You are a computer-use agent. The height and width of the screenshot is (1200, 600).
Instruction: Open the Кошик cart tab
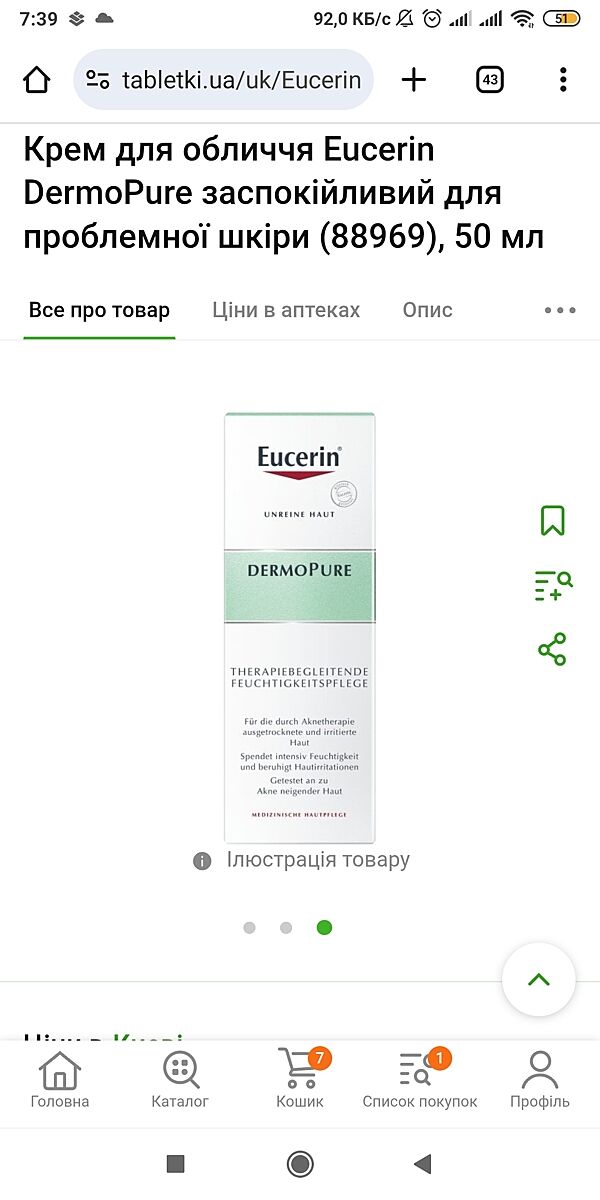(x=300, y=1080)
